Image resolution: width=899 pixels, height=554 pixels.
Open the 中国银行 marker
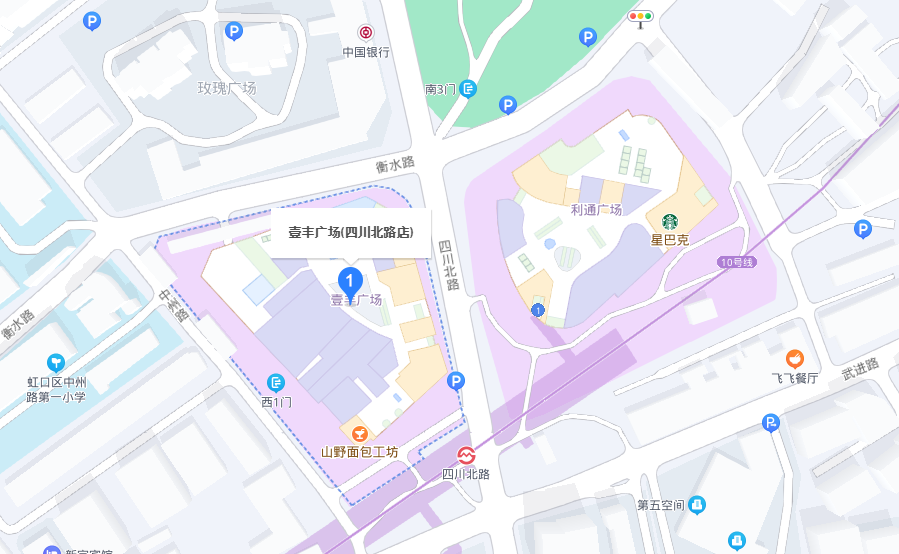(366, 33)
